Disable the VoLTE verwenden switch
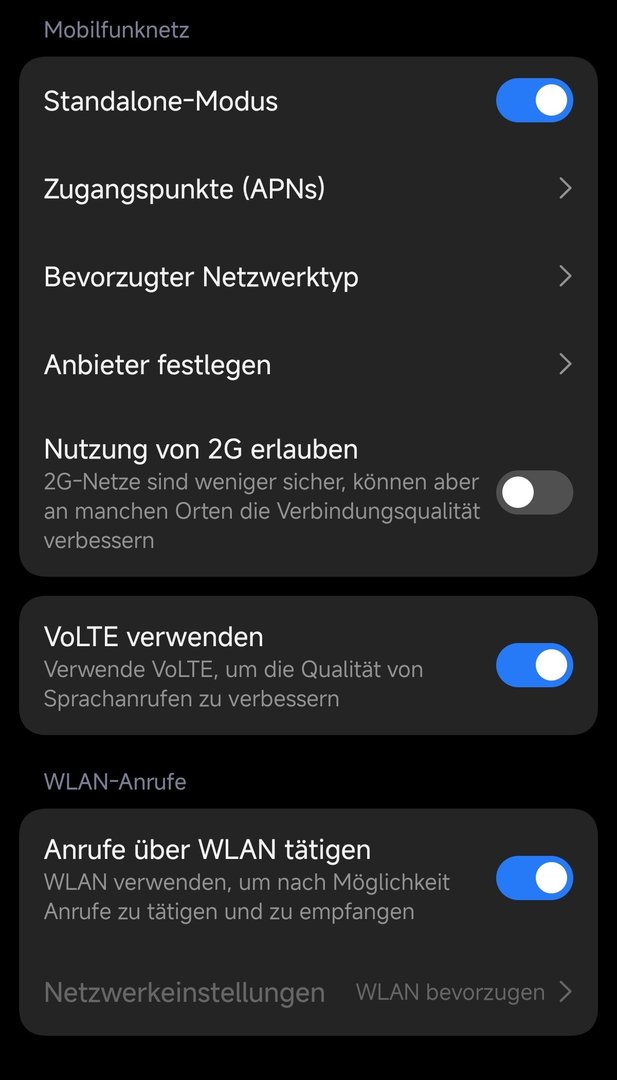Screen dimensions: 617x1080 (534, 666)
